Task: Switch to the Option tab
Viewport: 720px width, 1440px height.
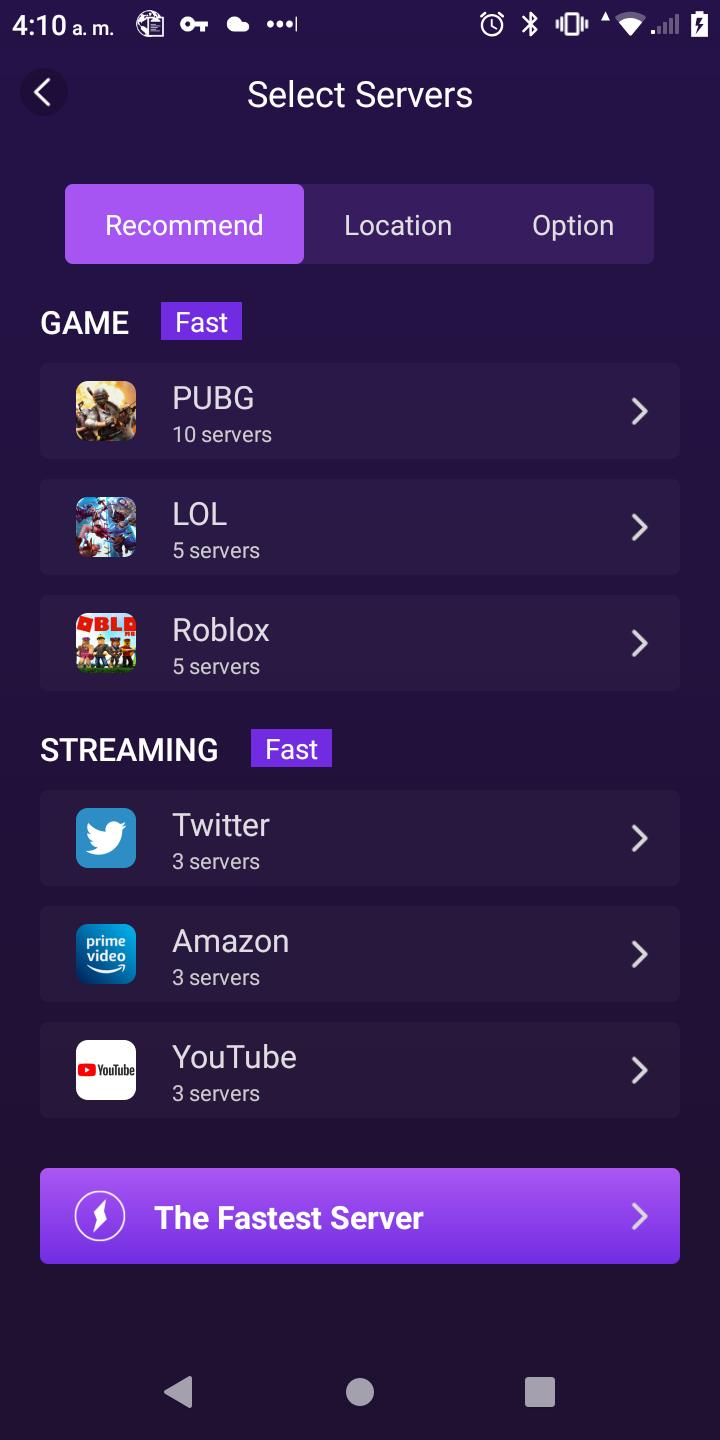Action: 572,224
